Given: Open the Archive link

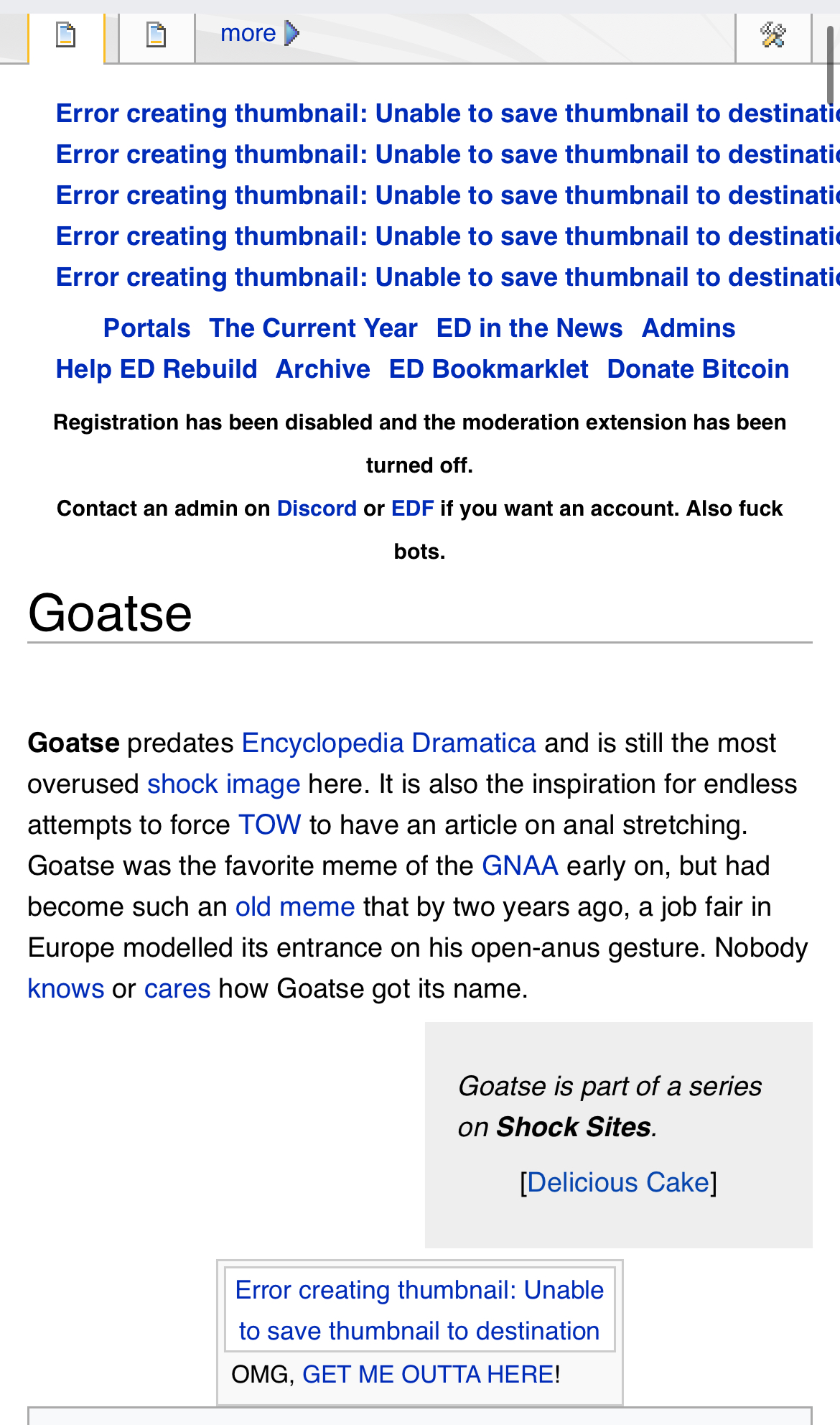Looking at the screenshot, I should pyautogui.click(x=323, y=369).
